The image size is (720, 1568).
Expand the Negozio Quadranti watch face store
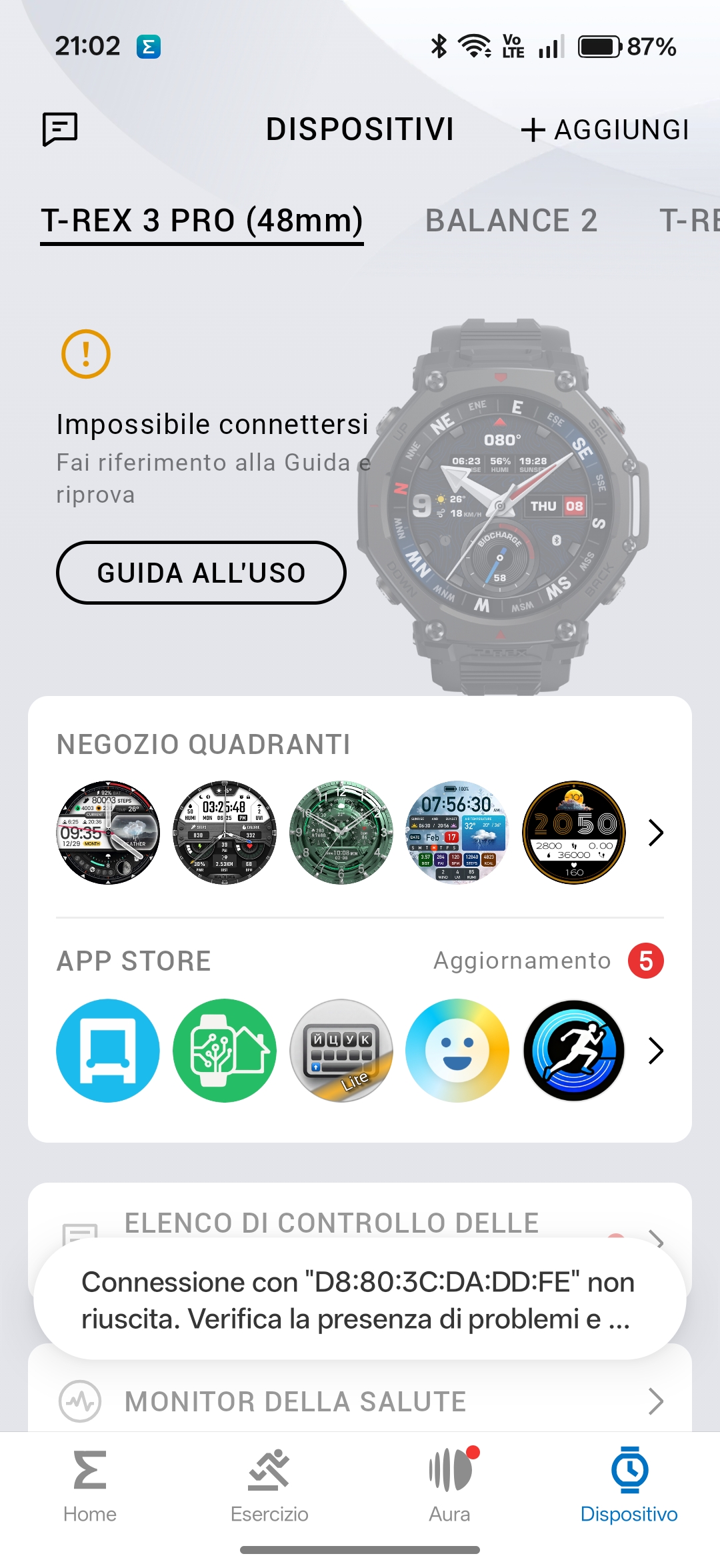click(656, 833)
